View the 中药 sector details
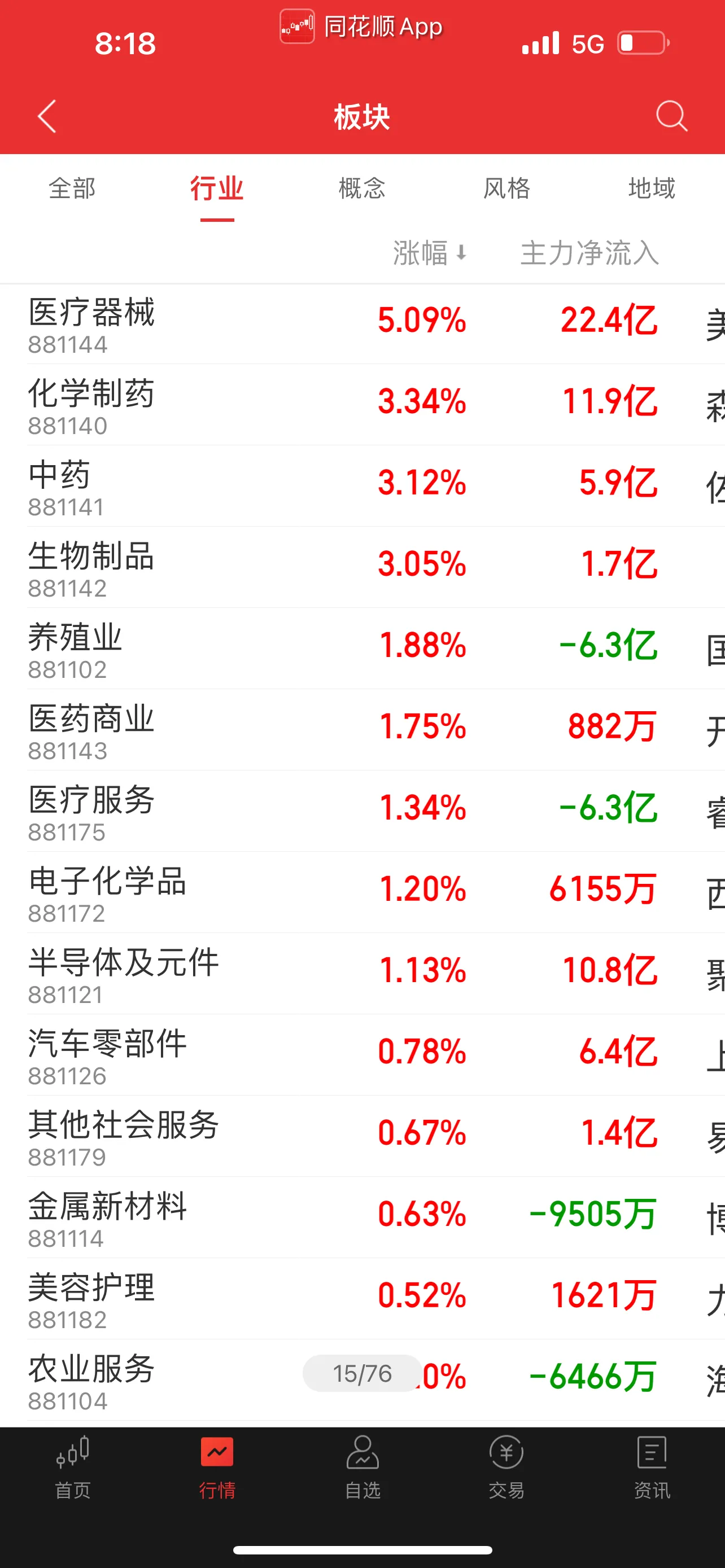The height and width of the screenshot is (1568, 725). click(x=362, y=487)
